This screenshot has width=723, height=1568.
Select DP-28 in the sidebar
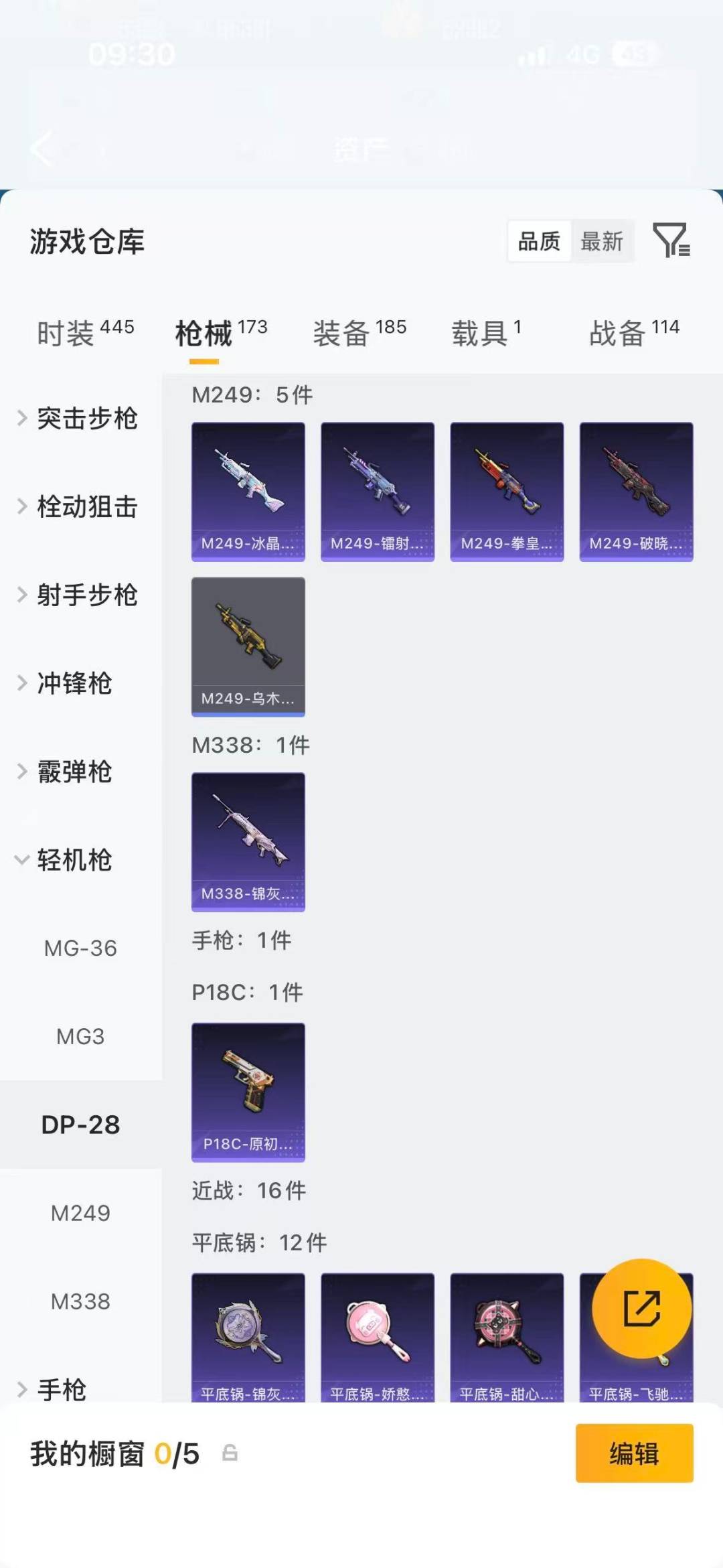[x=80, y=1125]
